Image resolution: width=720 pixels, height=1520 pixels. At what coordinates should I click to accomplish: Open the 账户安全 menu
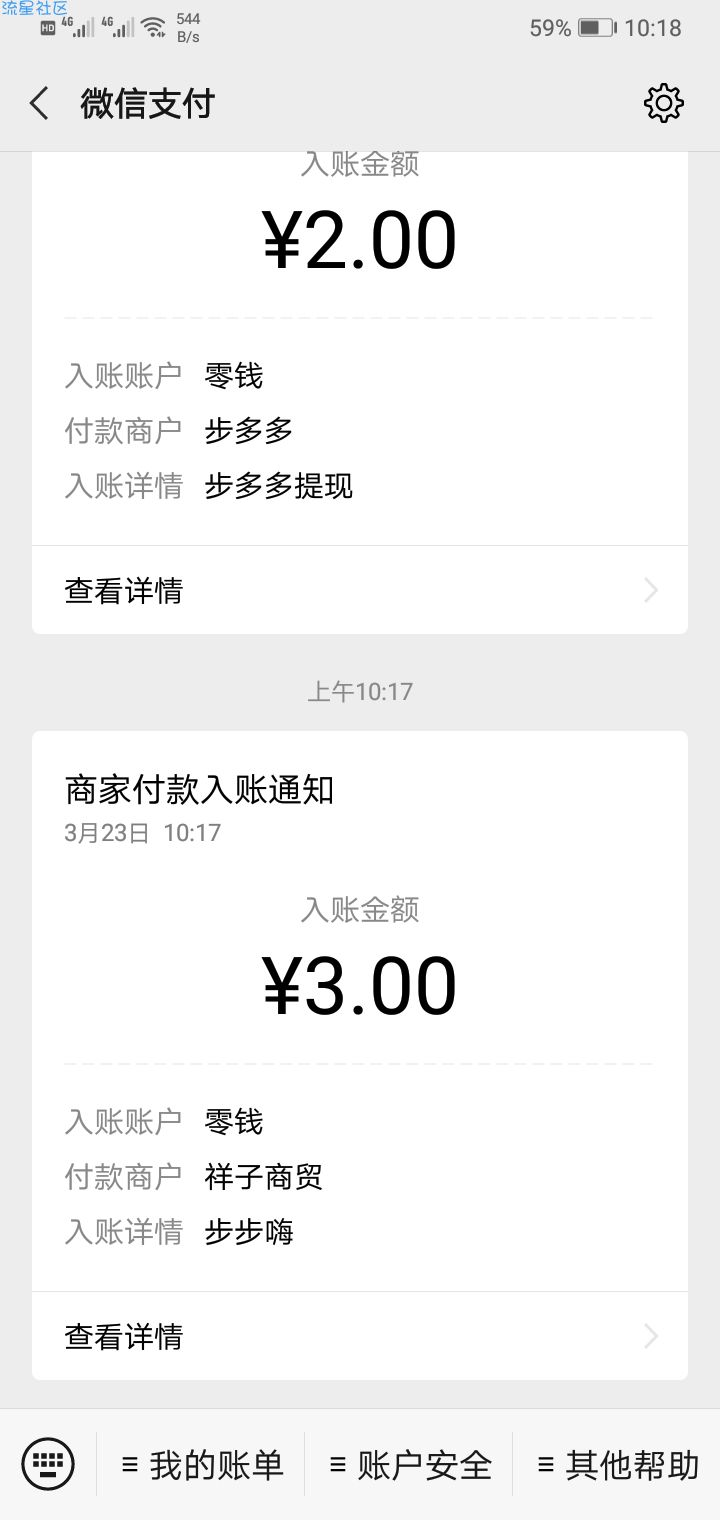point(409,1465)
